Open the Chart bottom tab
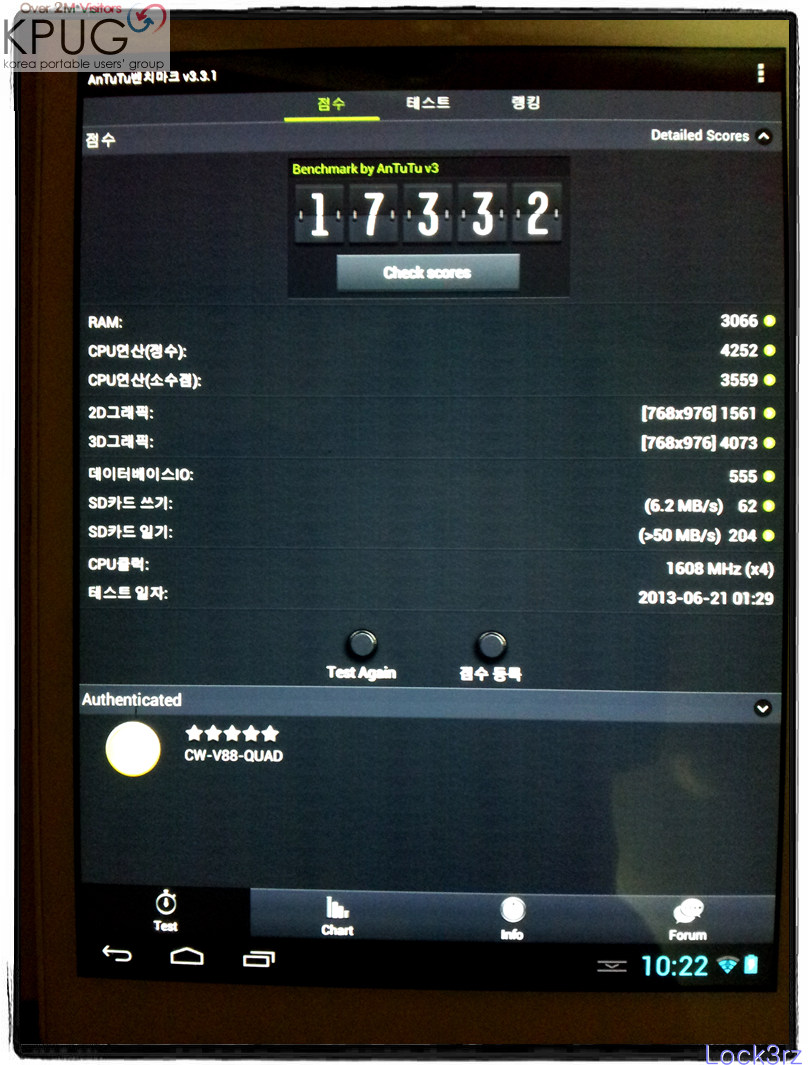This screenshot has width=808, height=1065. coord(337,914)
